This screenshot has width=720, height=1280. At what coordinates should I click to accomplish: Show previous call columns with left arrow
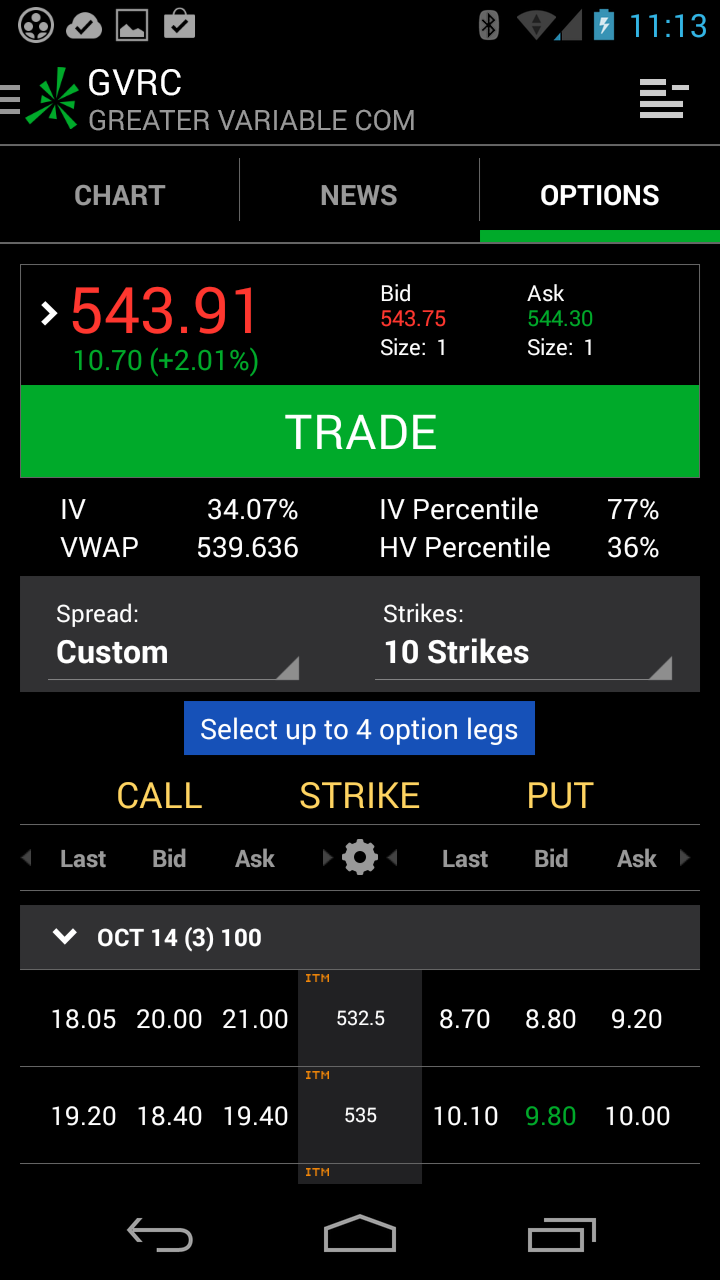pos(27,858)
